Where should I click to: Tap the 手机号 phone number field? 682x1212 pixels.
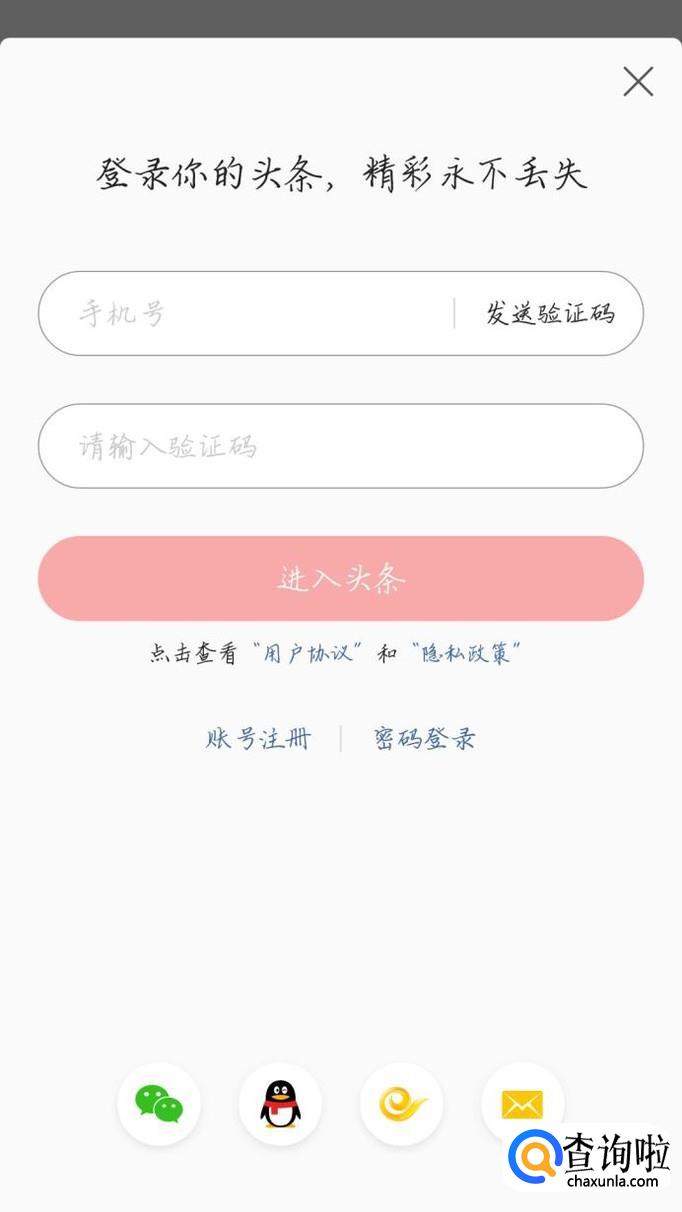pyautogui.click(x=245, y=314)
